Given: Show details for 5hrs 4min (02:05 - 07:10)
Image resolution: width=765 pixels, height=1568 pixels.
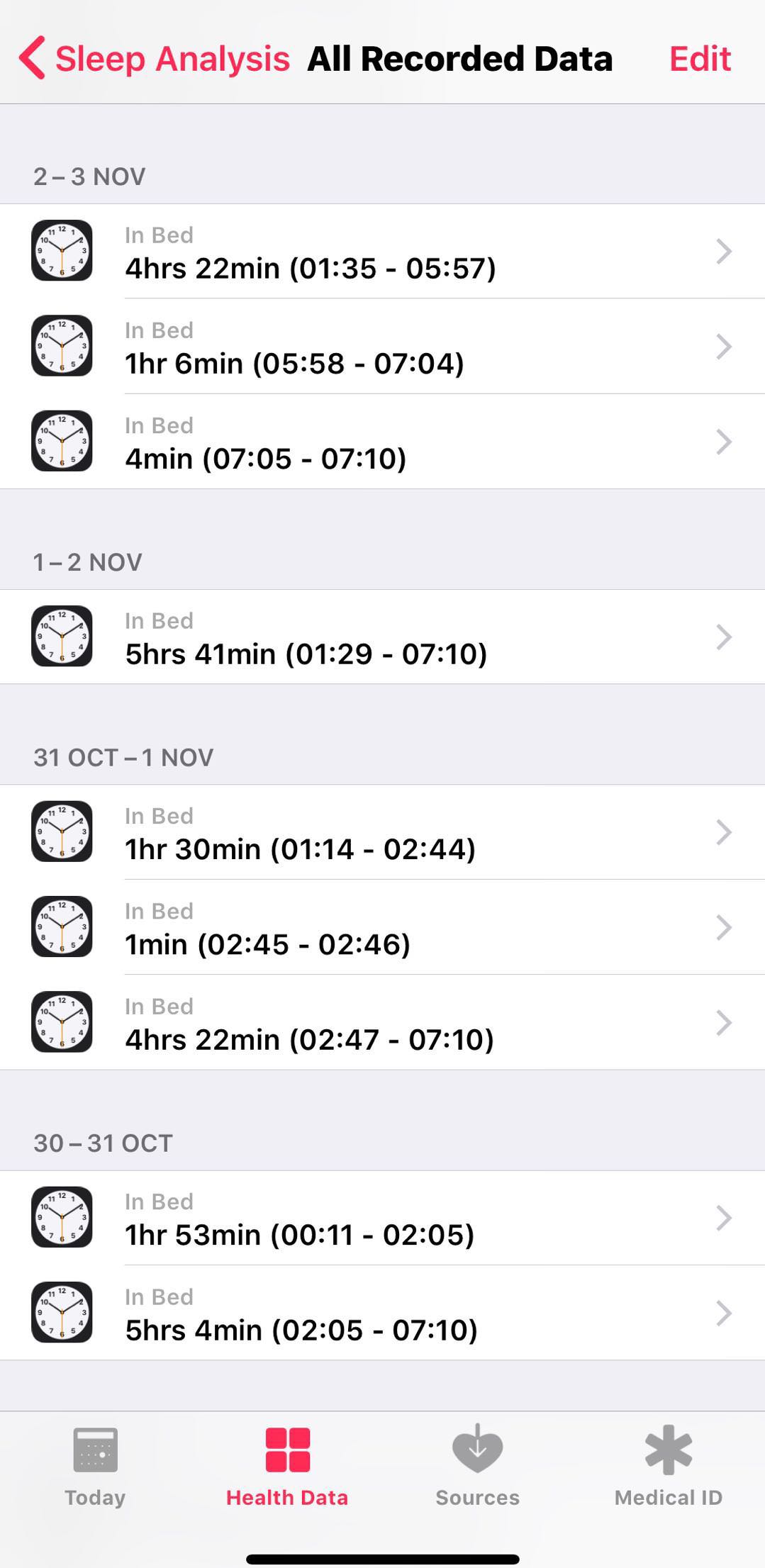Looking at the screenshot, I should [x=382, y=1313].
